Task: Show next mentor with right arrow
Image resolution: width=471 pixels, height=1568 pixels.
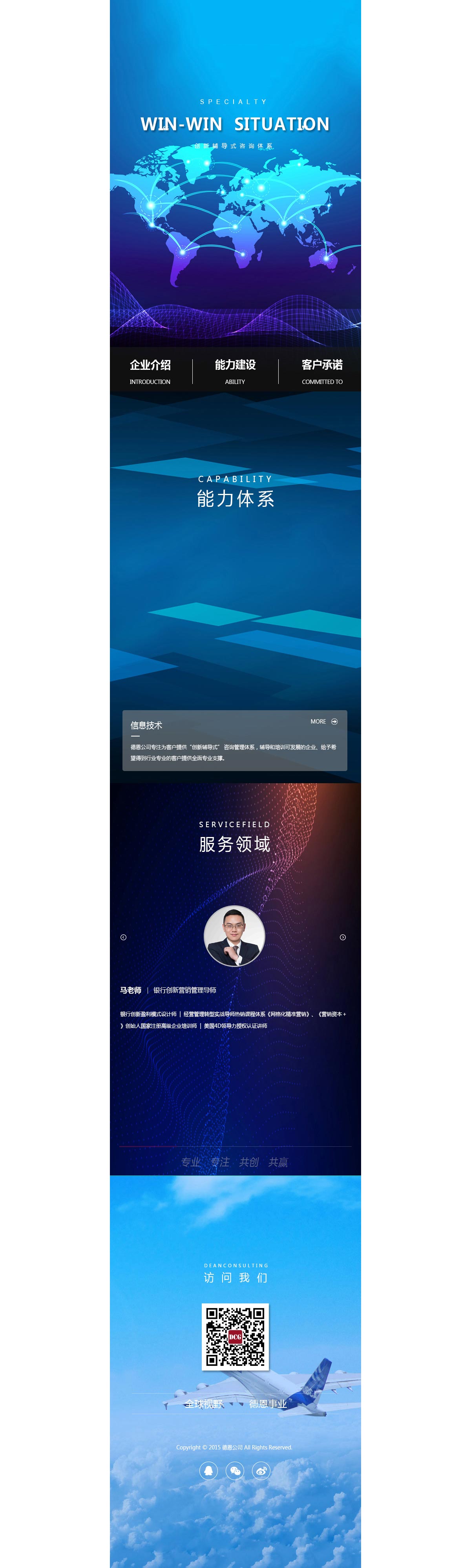Action: pyautogui.click(x=343, y=937)
